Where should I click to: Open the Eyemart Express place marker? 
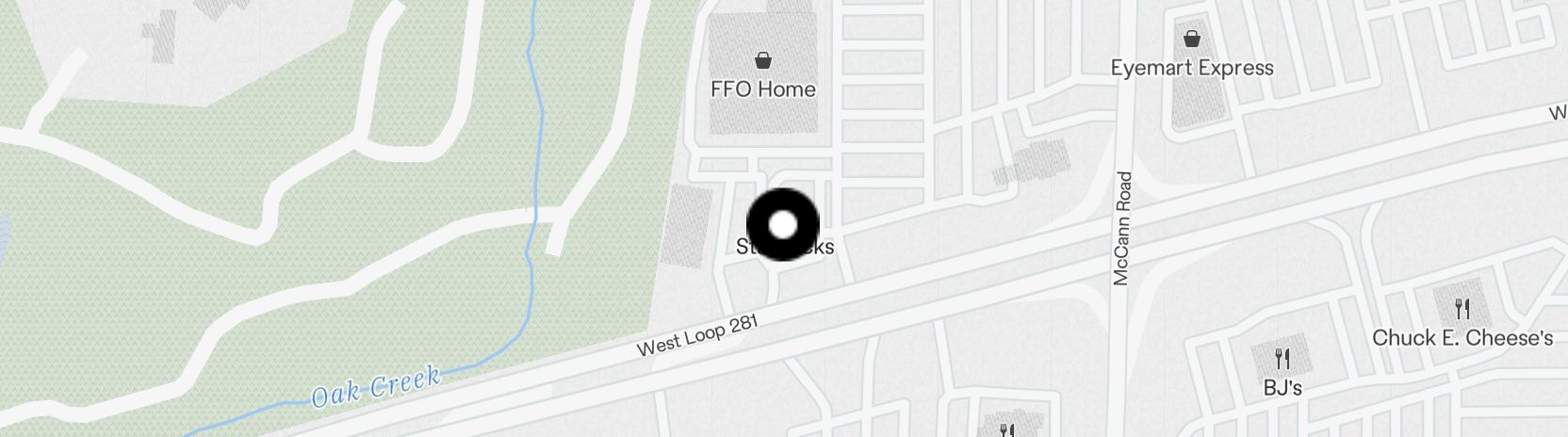click(x=1192, y=40)
